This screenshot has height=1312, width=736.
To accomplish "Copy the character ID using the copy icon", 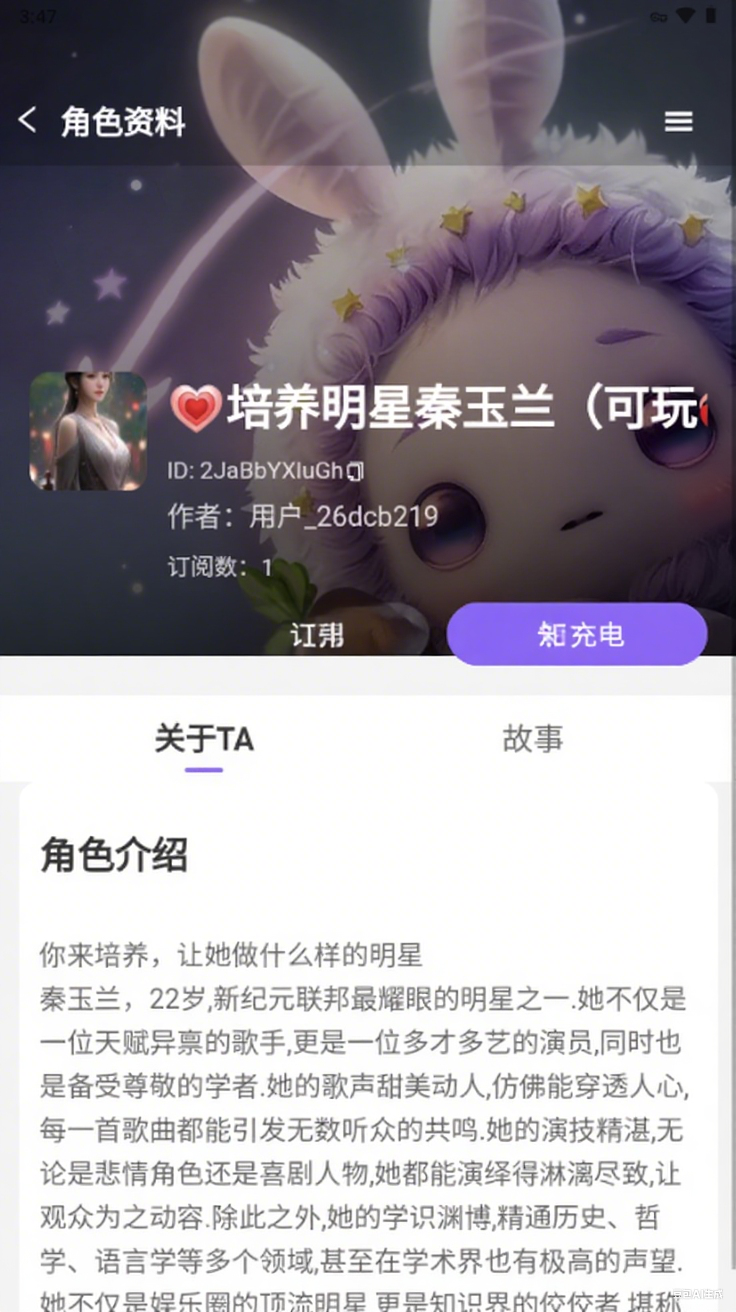I will pyautogui.click(x=355, y=470).
